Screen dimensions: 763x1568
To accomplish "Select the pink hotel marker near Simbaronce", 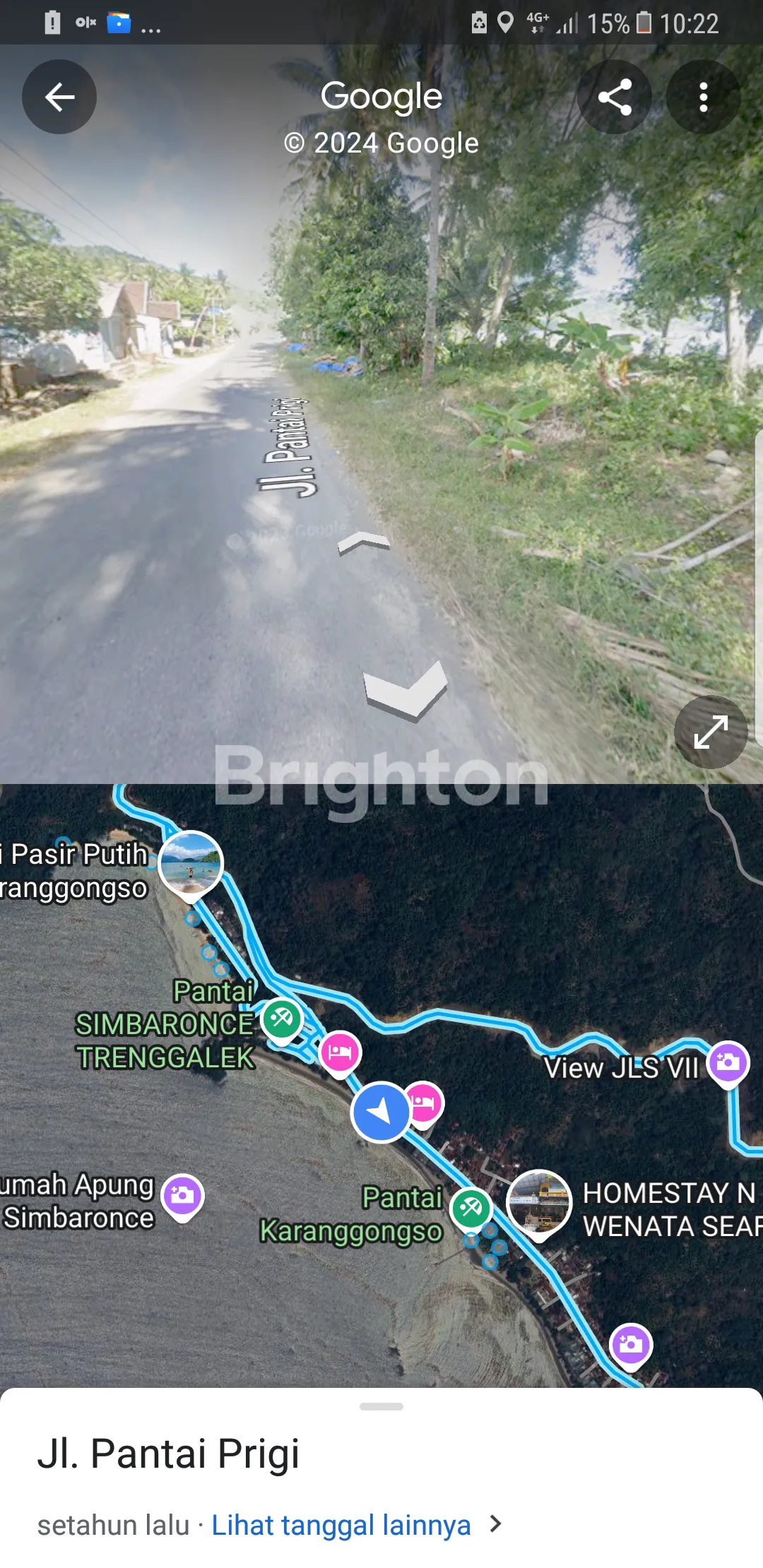I will [x=340, y=1052].
